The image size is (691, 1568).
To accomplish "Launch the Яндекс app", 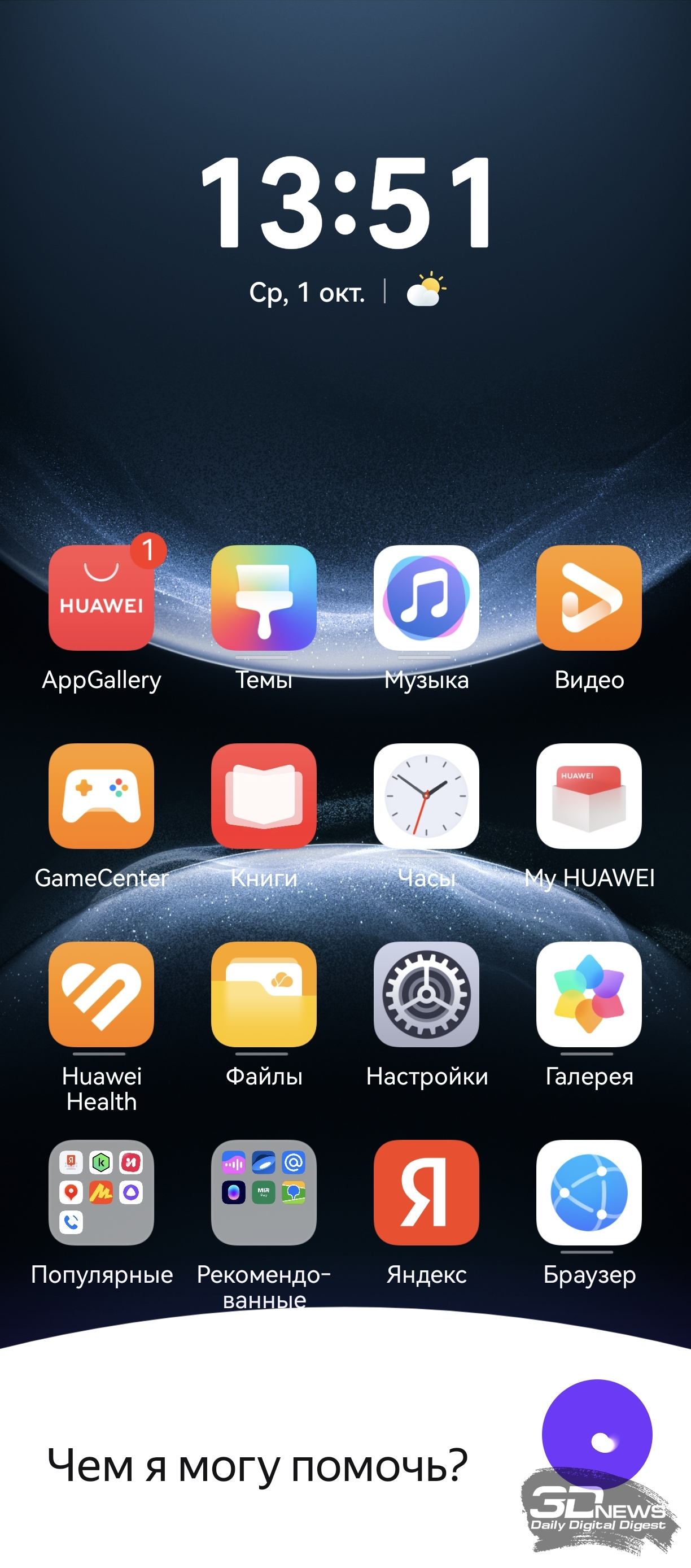I will (426, 1192).
